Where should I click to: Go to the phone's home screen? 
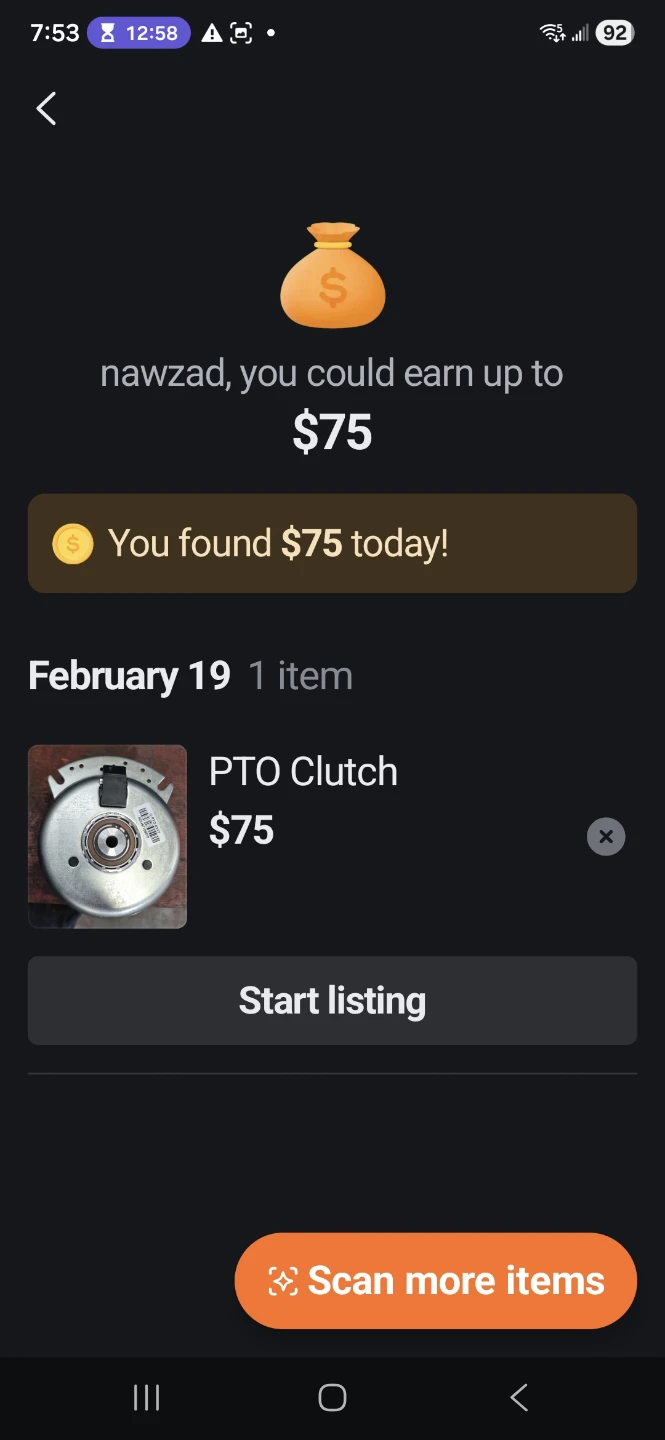click(x=332, y=1397)
